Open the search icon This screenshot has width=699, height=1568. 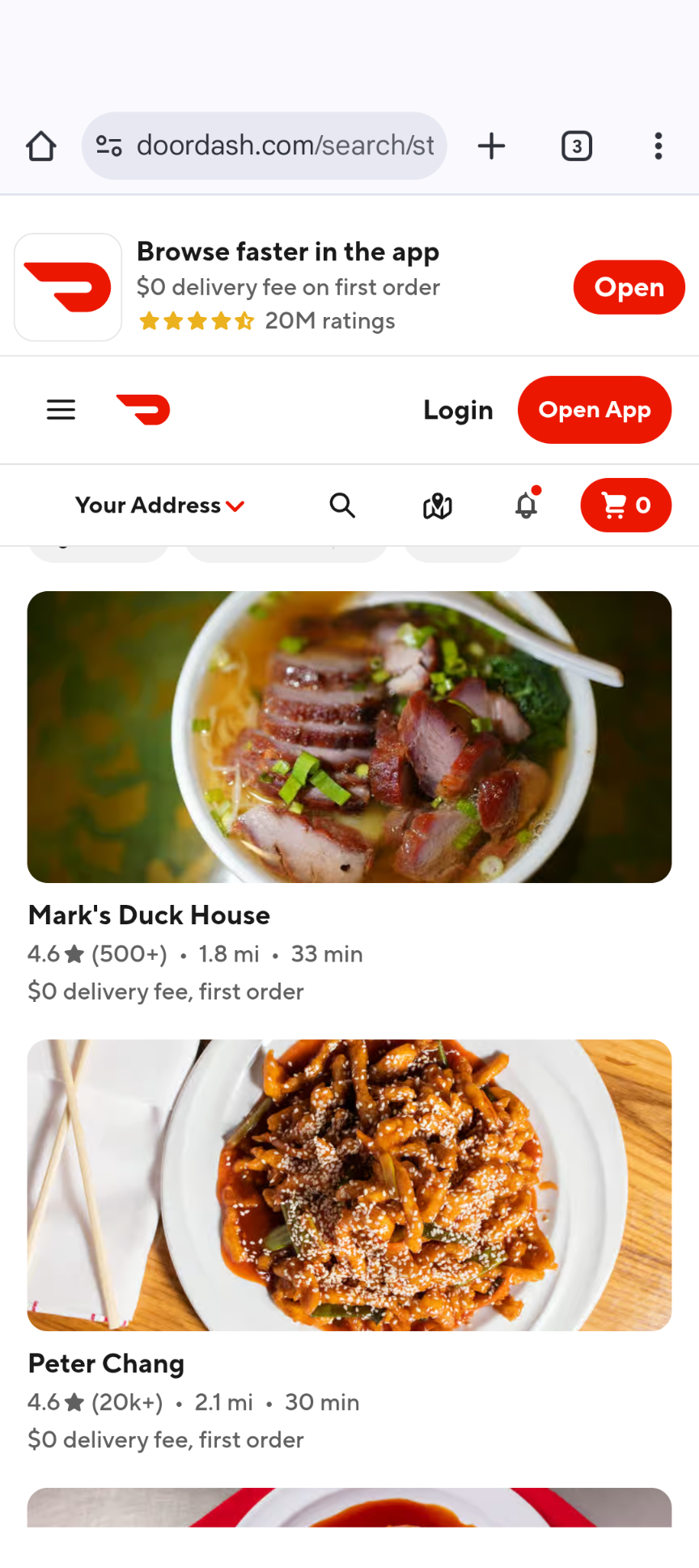pos(342,505)
